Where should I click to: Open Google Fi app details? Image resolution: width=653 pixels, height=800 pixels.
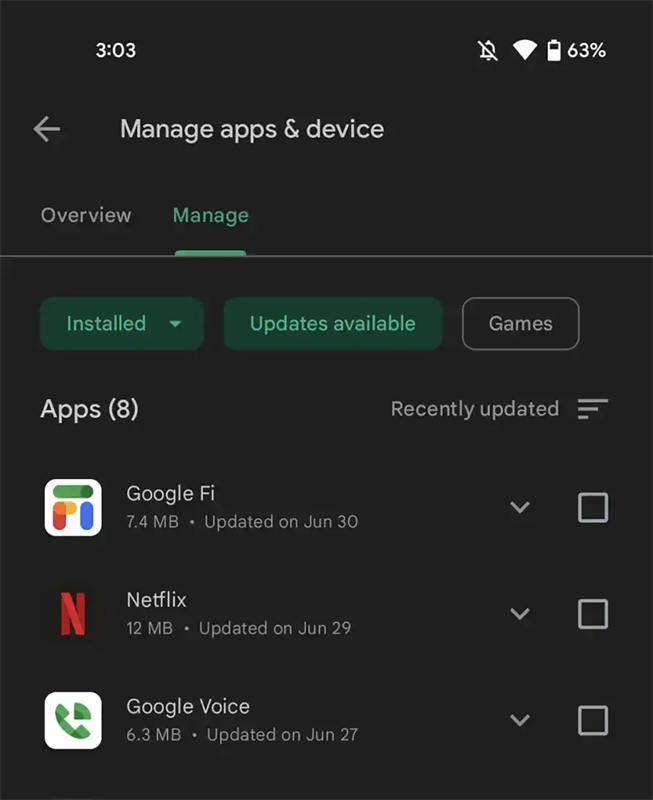240,507
